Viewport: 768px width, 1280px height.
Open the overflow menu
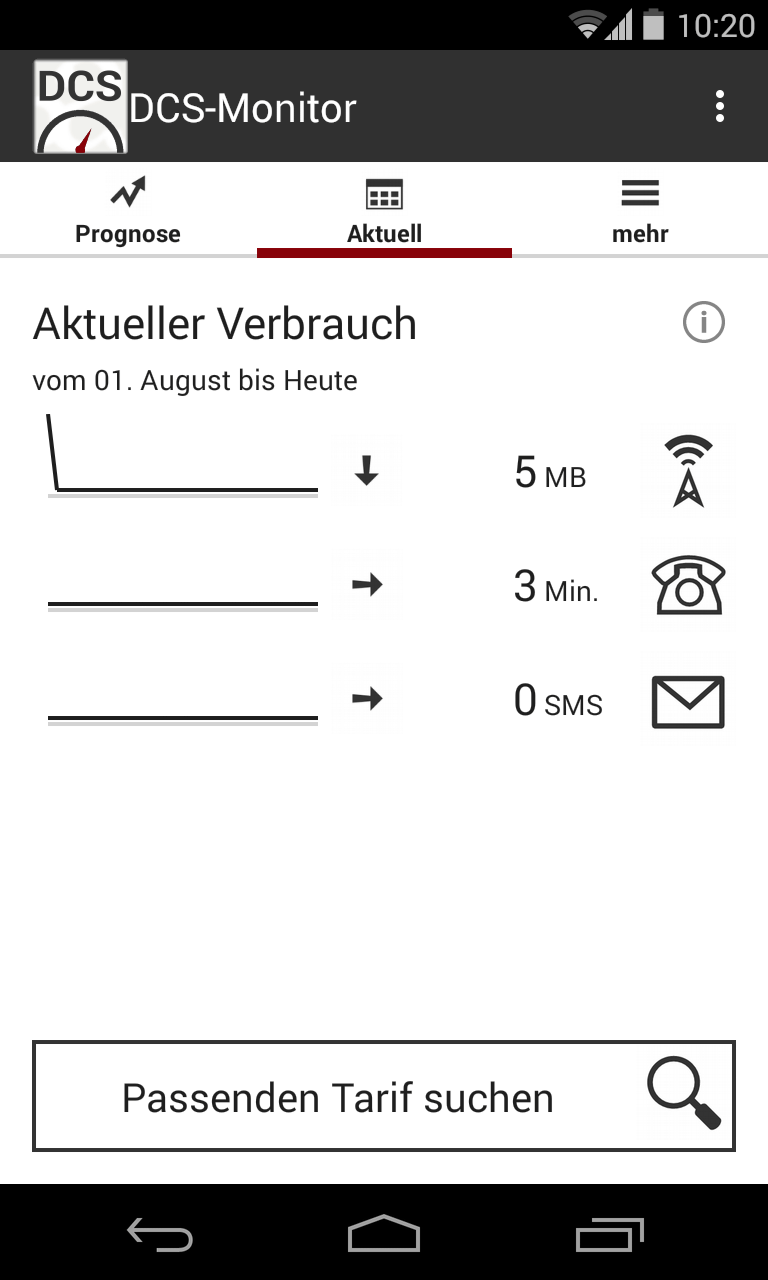point(720,107)
